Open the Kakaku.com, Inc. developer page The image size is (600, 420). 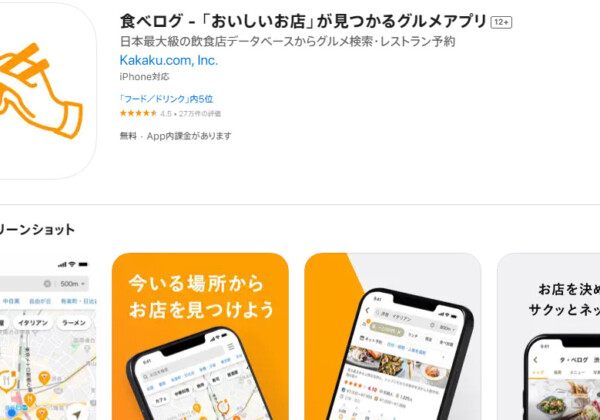168,60
